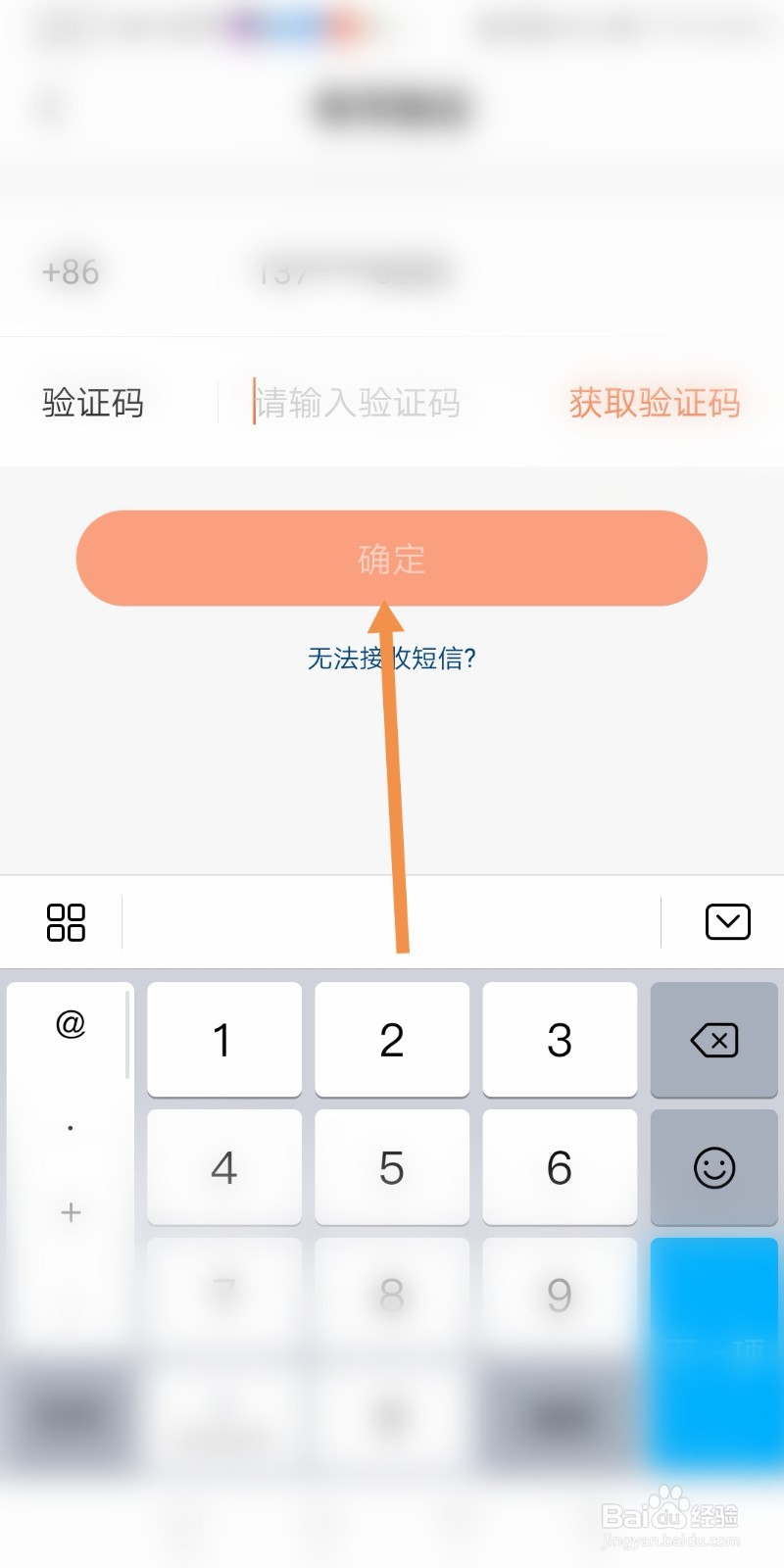This screenshot has width=784, height=1568.
Task: Open the country code +86 selector
Action: pos(70,271)
